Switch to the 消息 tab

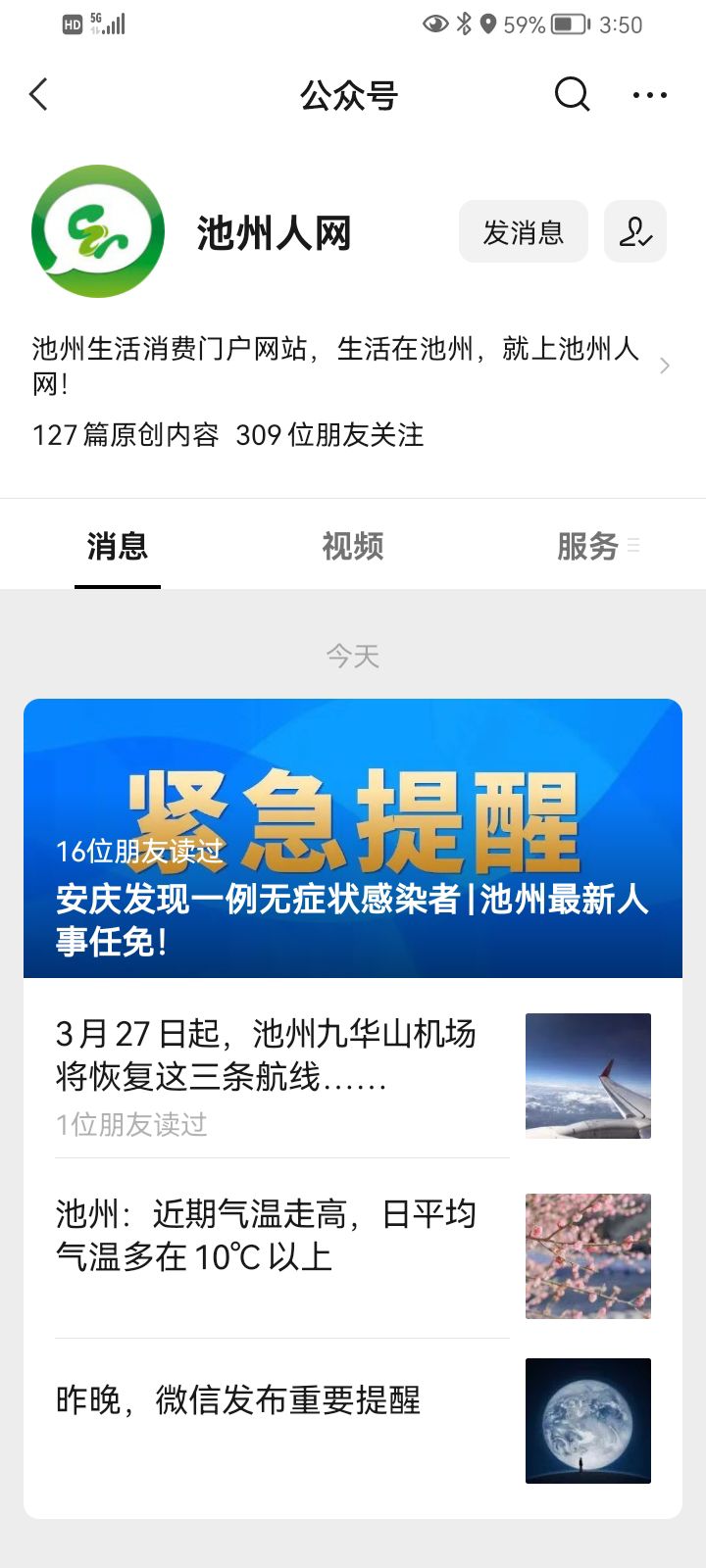118,546
